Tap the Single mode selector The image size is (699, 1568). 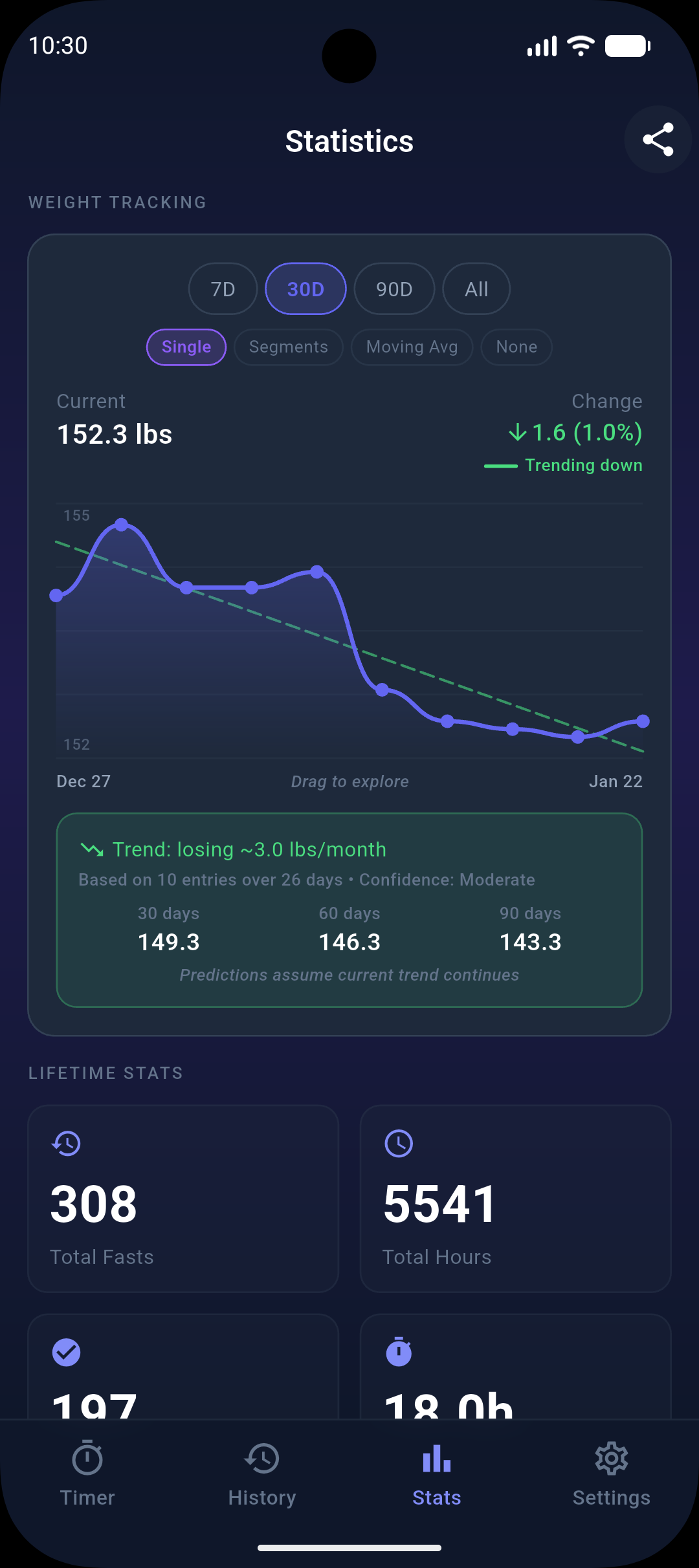tap(186, 347)
